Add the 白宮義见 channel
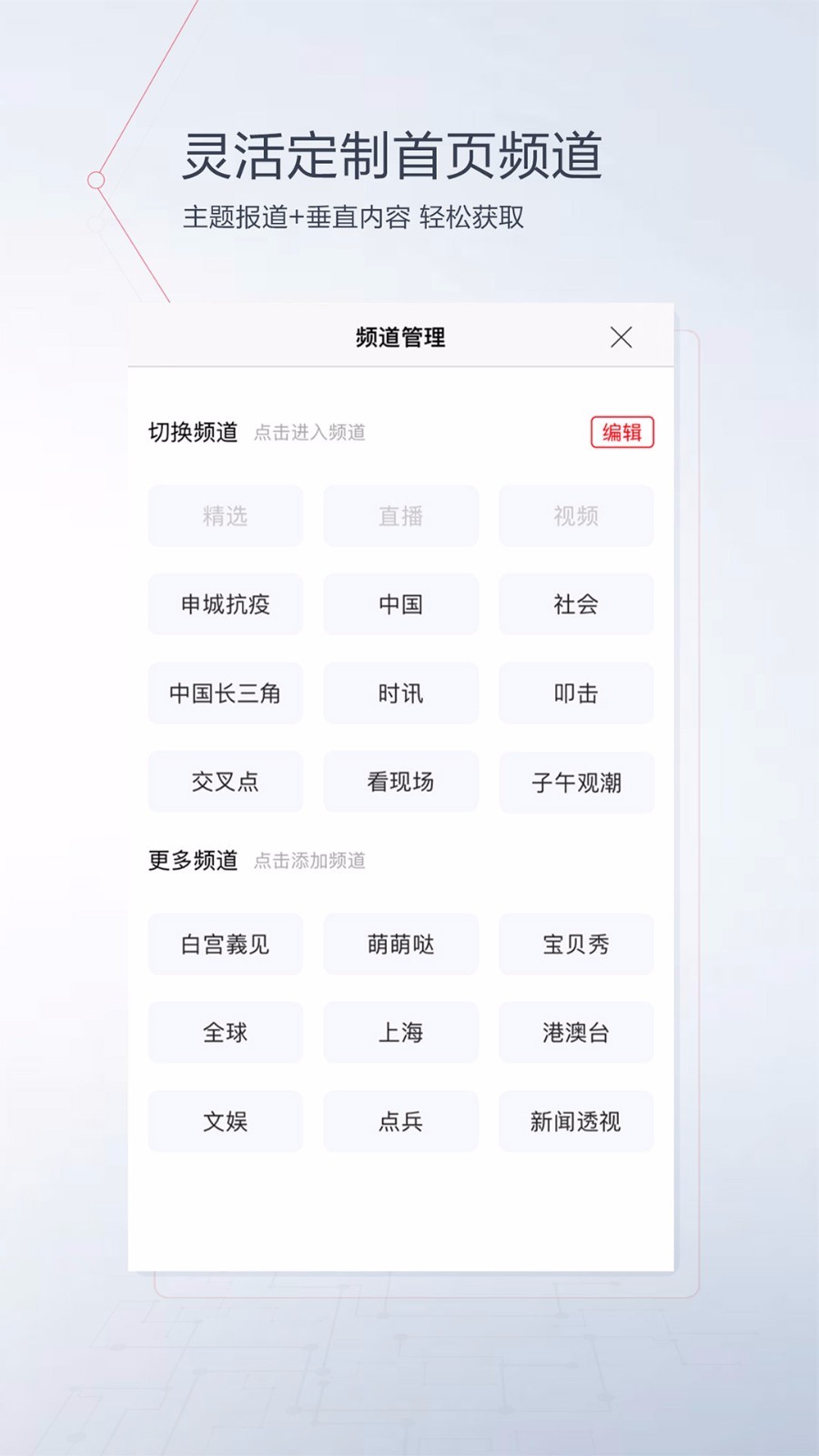 point(225,944)
